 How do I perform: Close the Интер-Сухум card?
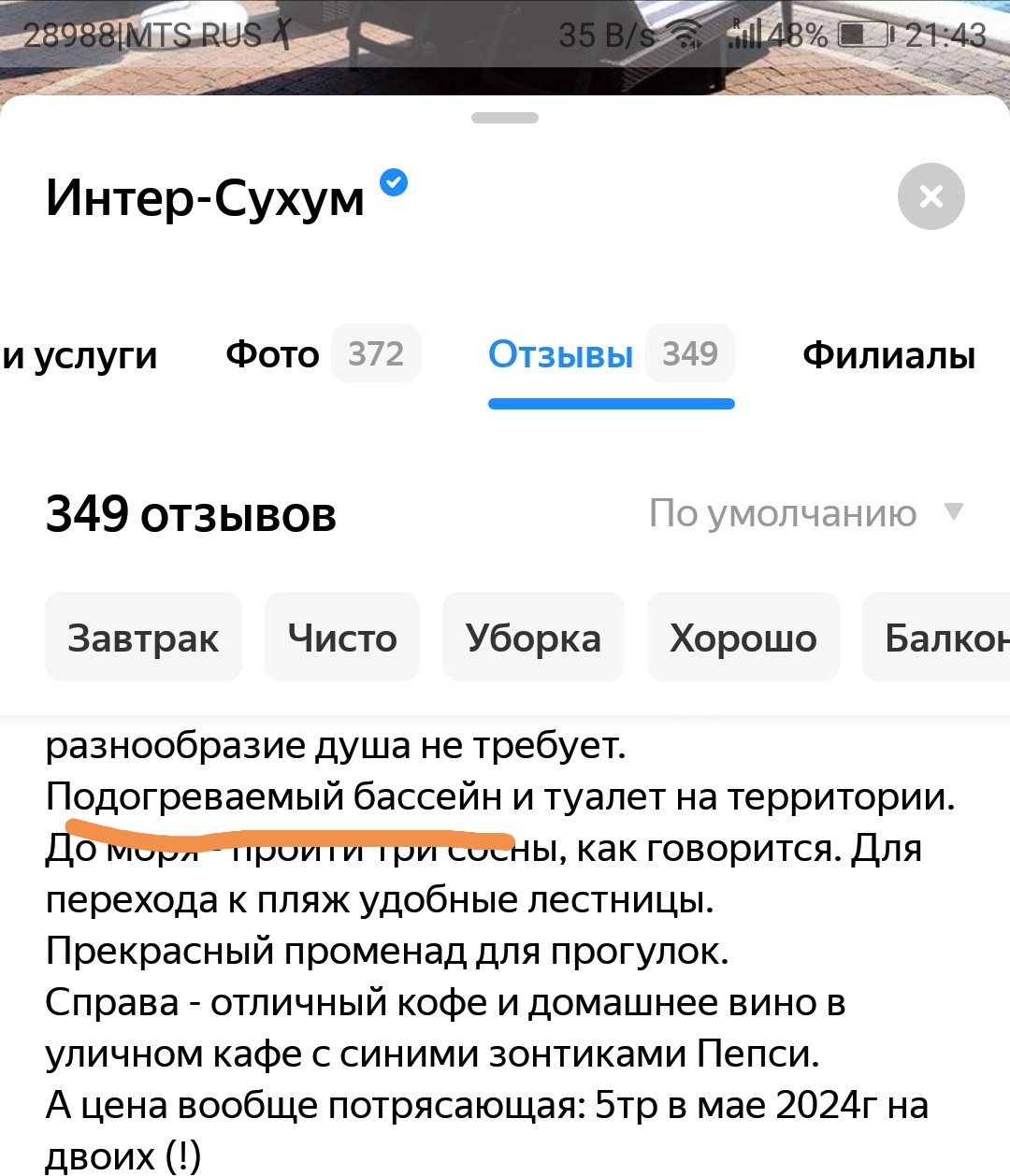(x=931, y=196)
